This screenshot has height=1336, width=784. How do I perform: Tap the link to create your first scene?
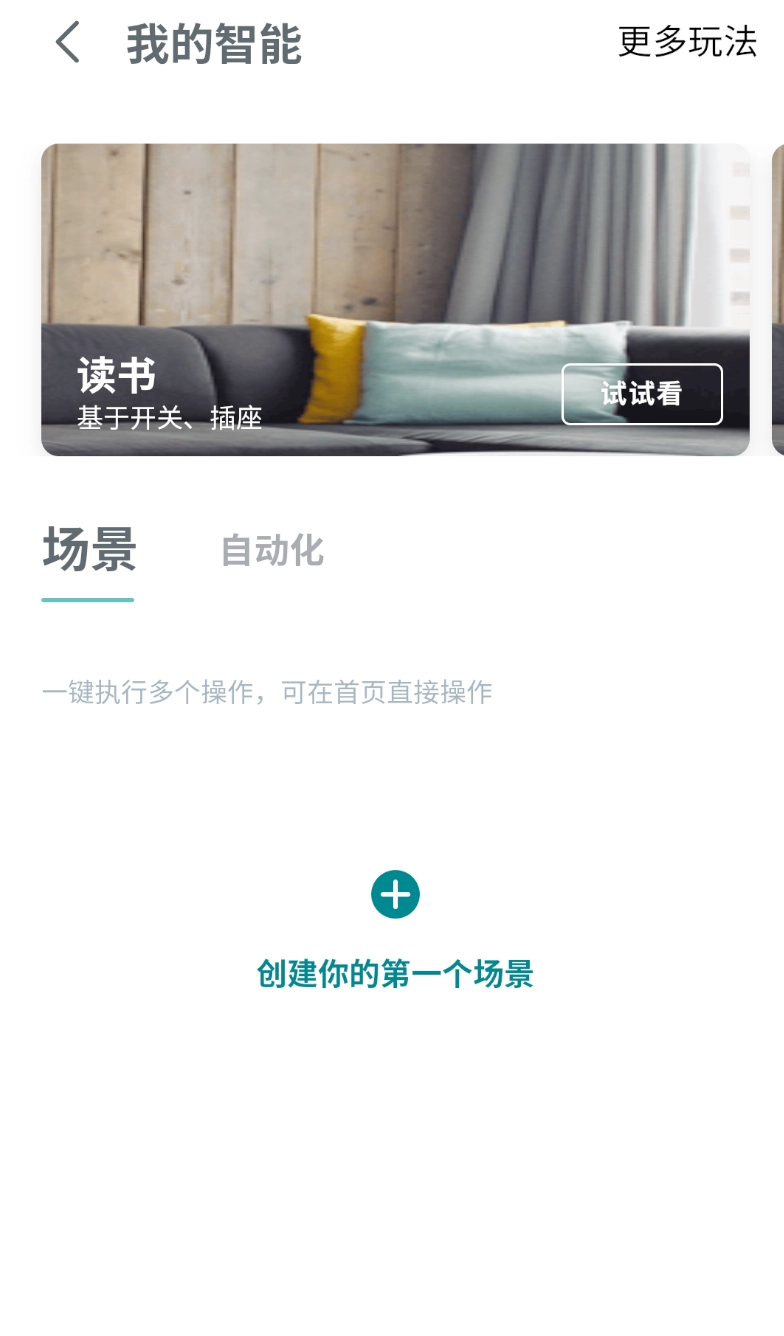click(396, 974)
